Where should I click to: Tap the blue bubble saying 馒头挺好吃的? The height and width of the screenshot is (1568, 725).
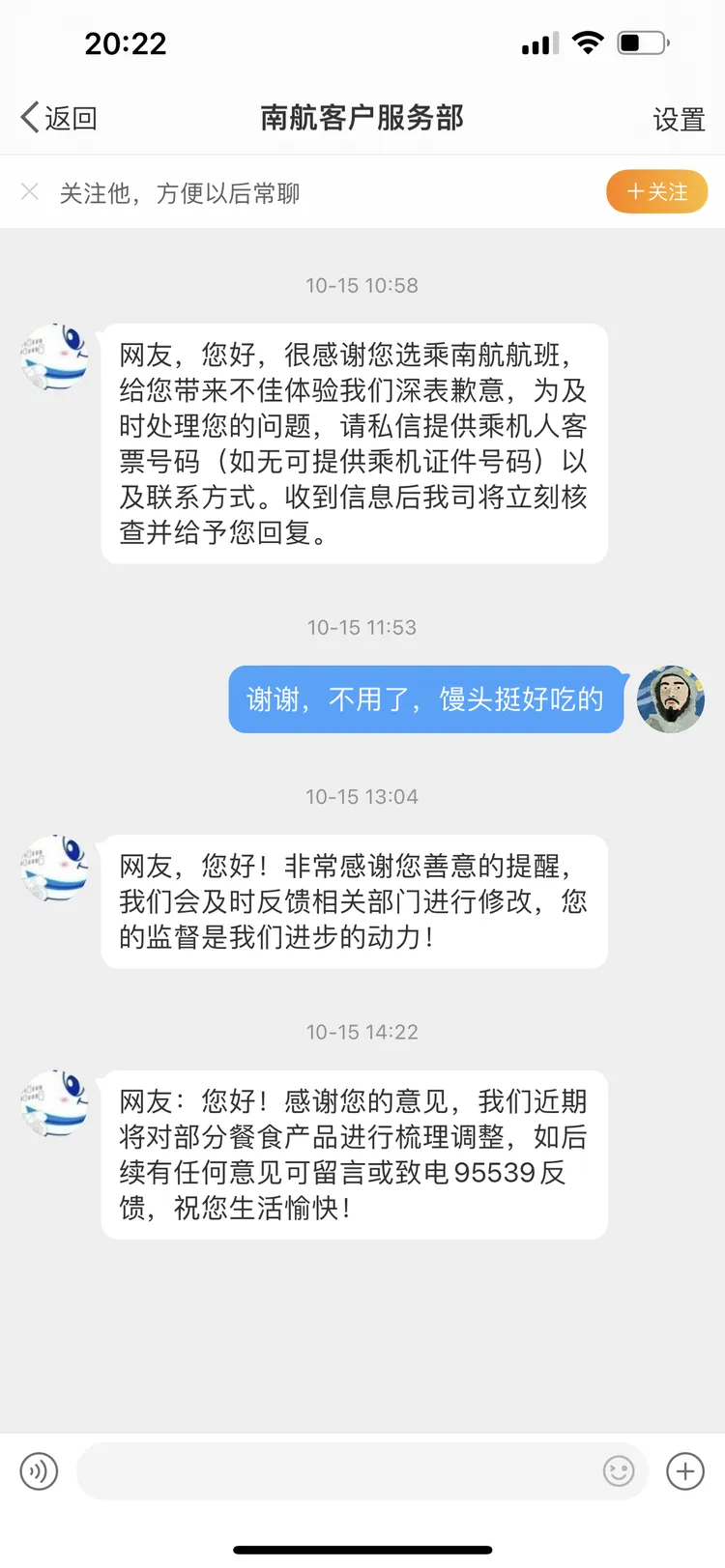point(425,698)
